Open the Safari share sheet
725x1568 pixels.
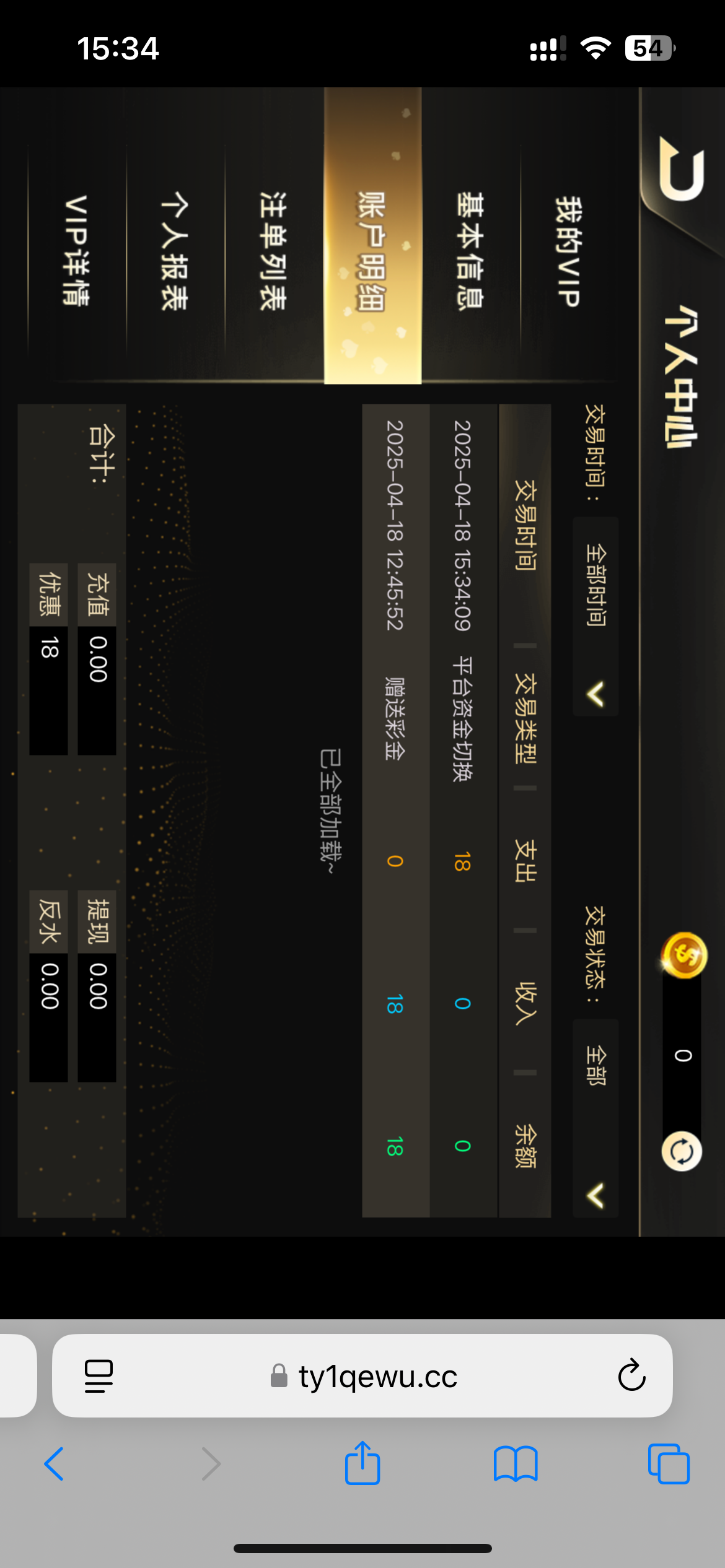click(x=362, y=1464)
